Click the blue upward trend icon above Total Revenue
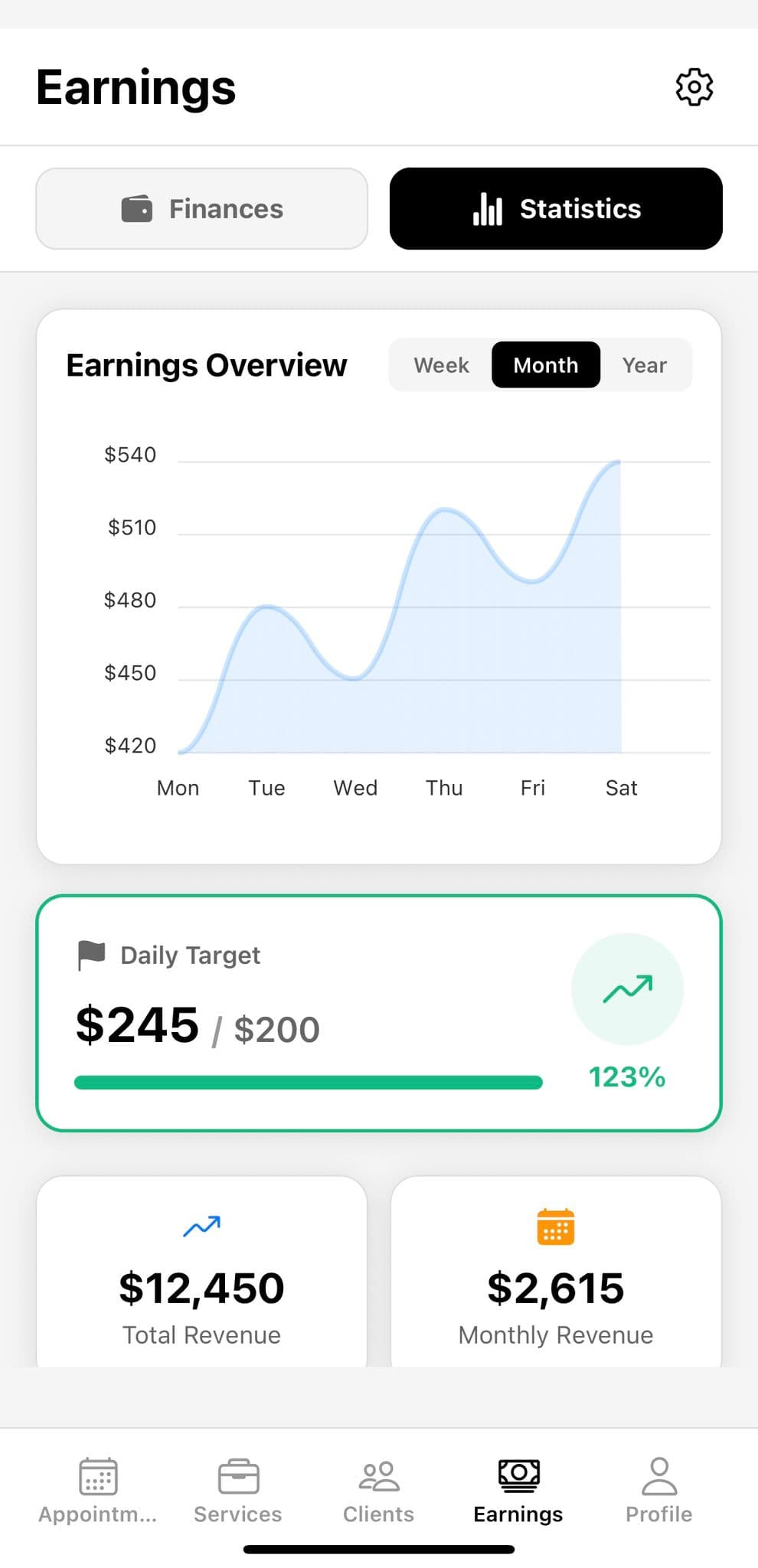Image resolution: width=758 pixels, height=1568 pixels. click(201, 1226)
